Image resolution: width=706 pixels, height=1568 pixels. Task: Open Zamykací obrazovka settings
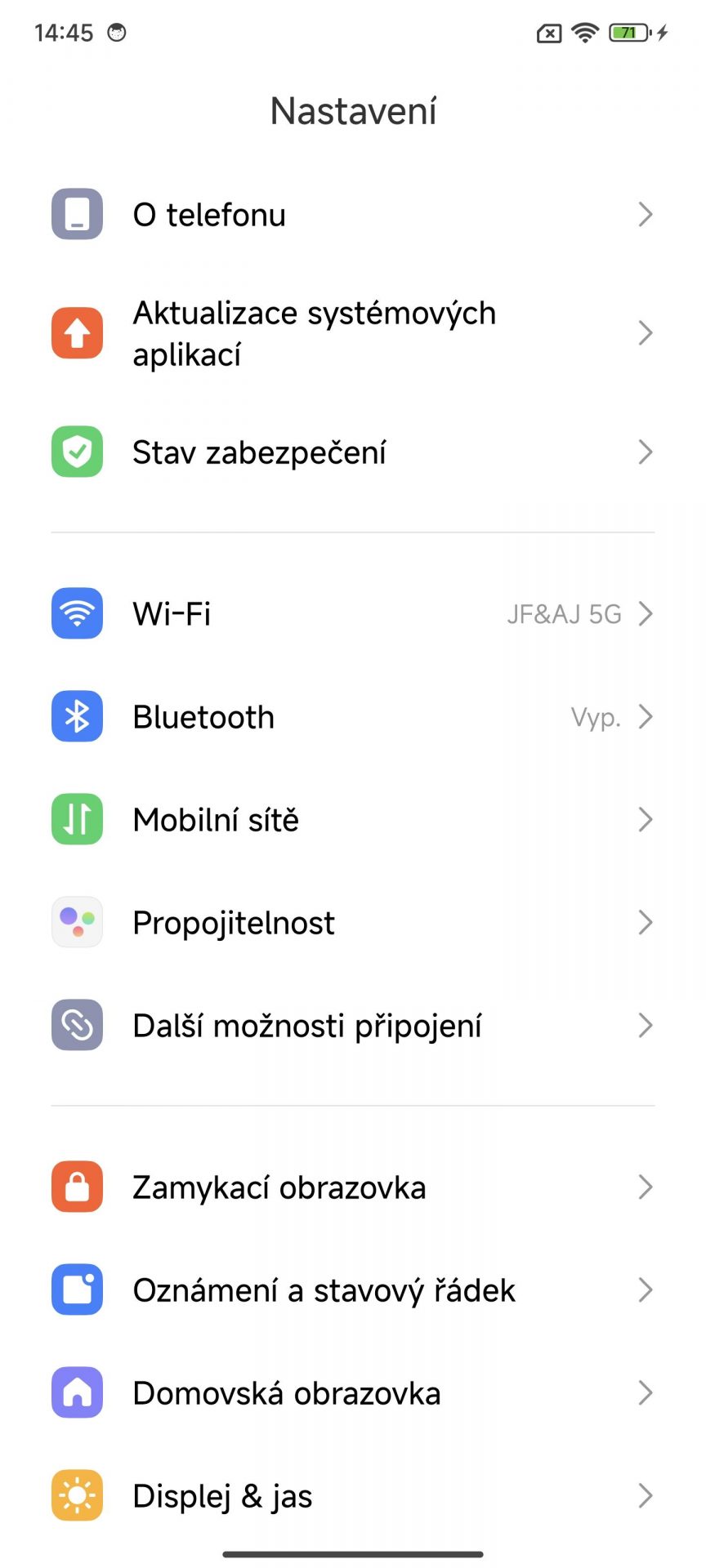[x=353, y=1187]
